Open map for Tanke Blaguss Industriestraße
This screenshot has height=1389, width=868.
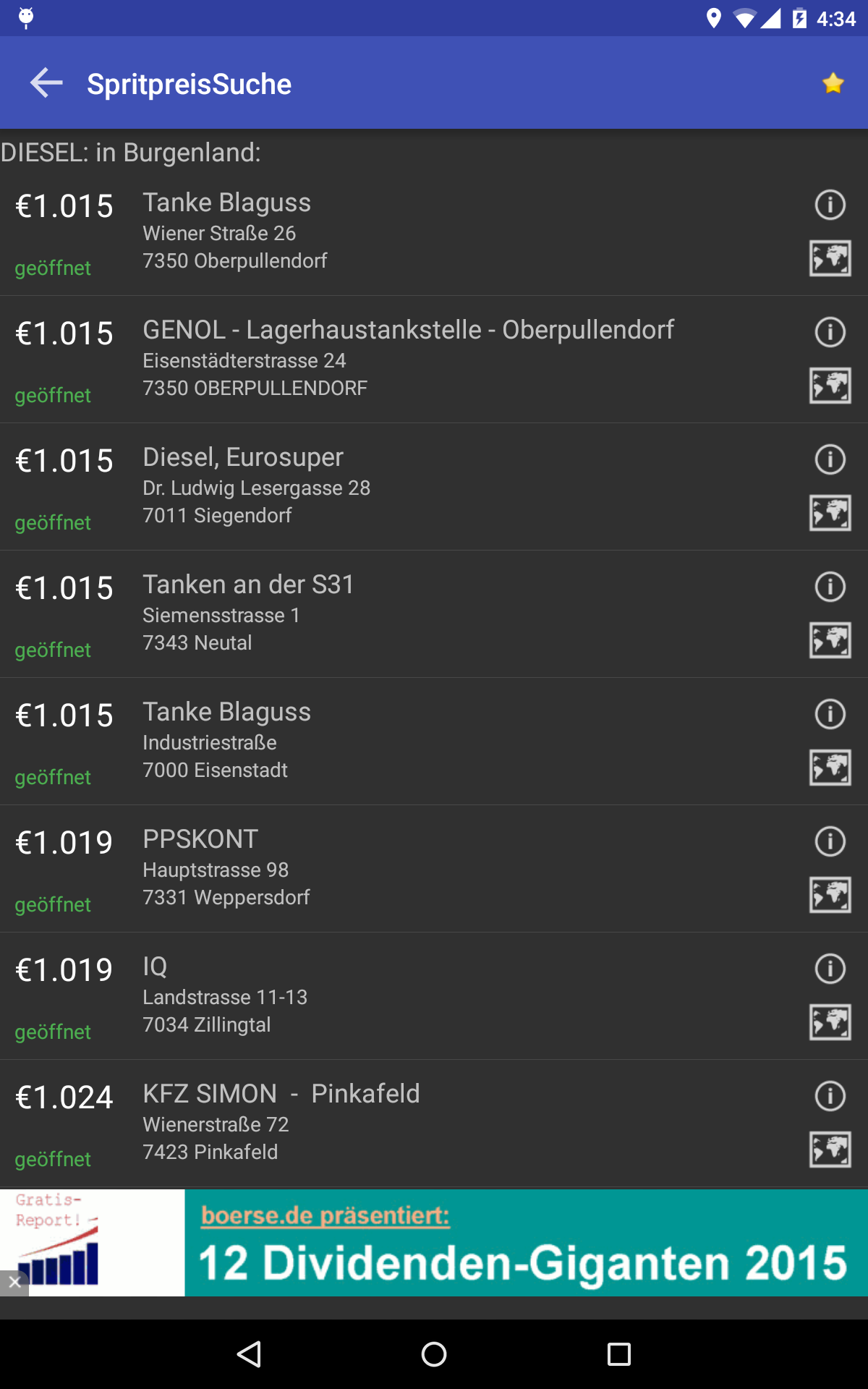(830, 768)
